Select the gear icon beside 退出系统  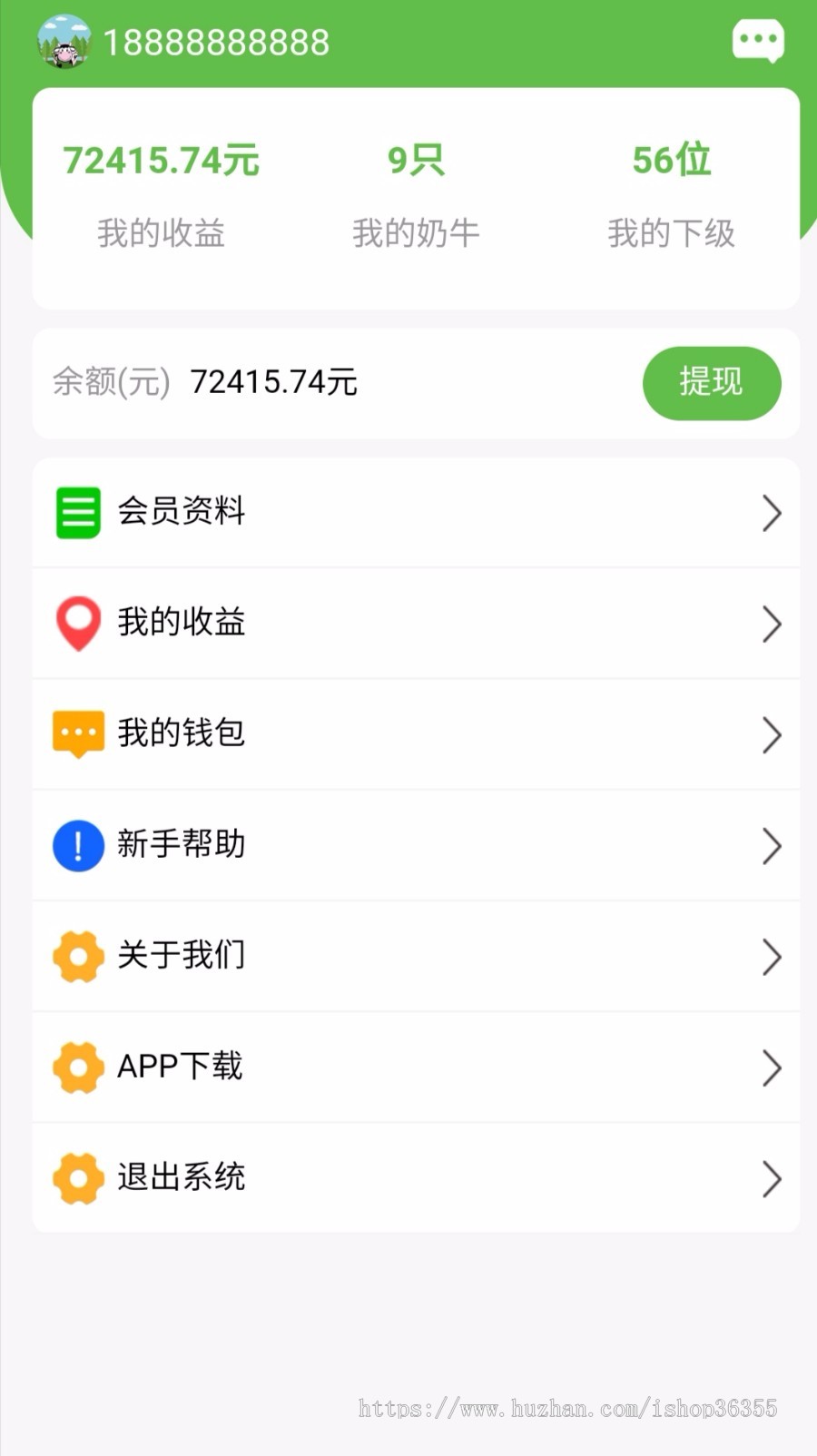(78, 1178)
